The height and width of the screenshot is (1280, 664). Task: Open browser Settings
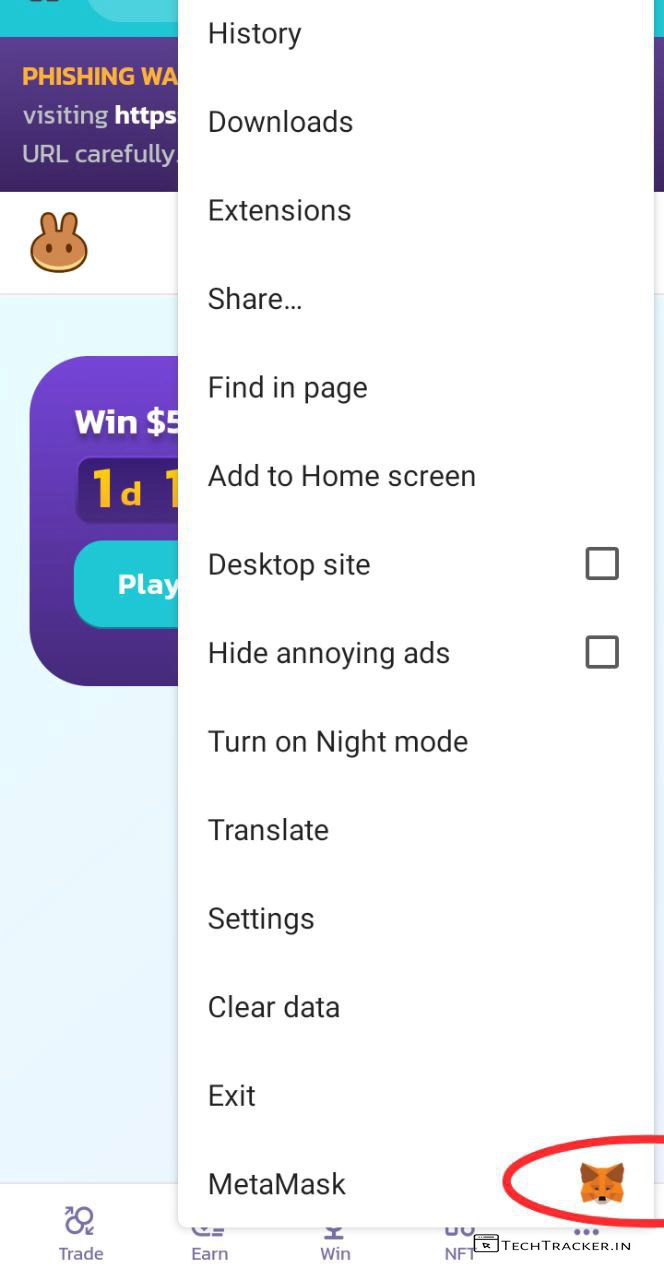260,919
